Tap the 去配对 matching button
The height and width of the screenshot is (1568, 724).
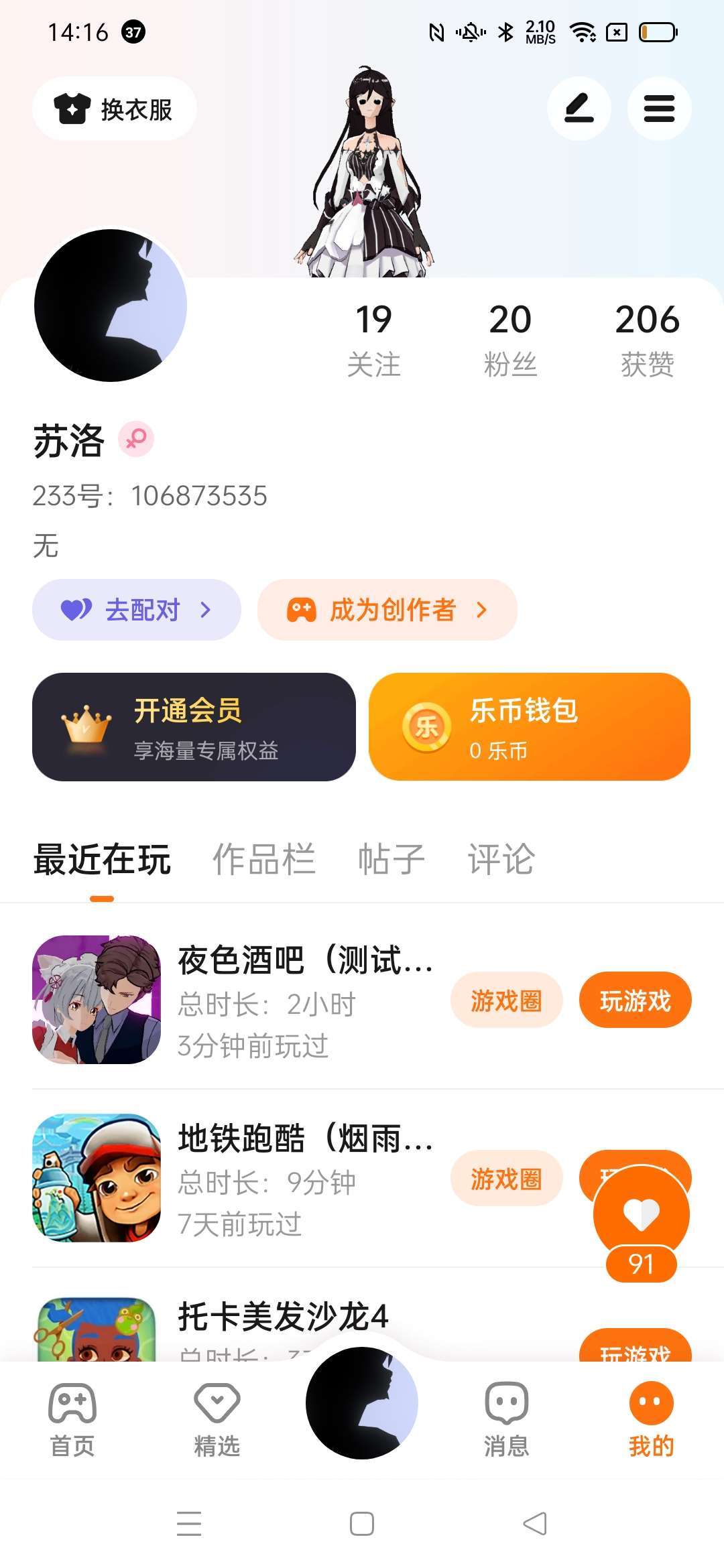point(137,610)
